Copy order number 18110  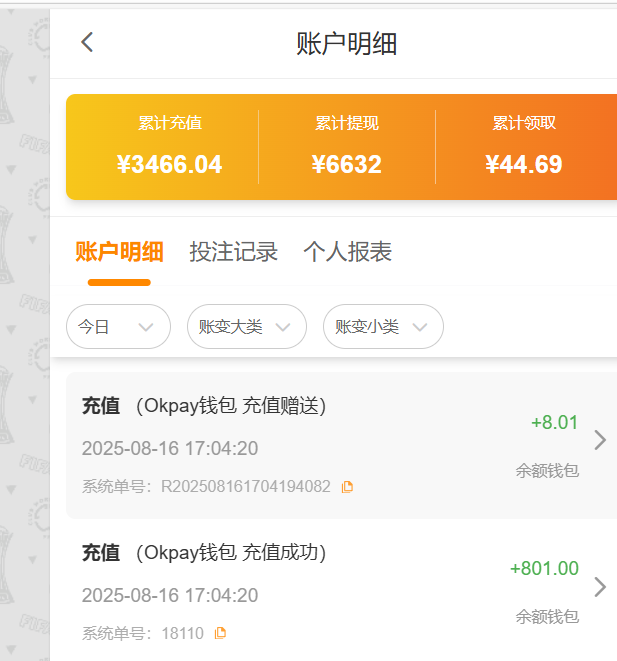coord(221,633)
